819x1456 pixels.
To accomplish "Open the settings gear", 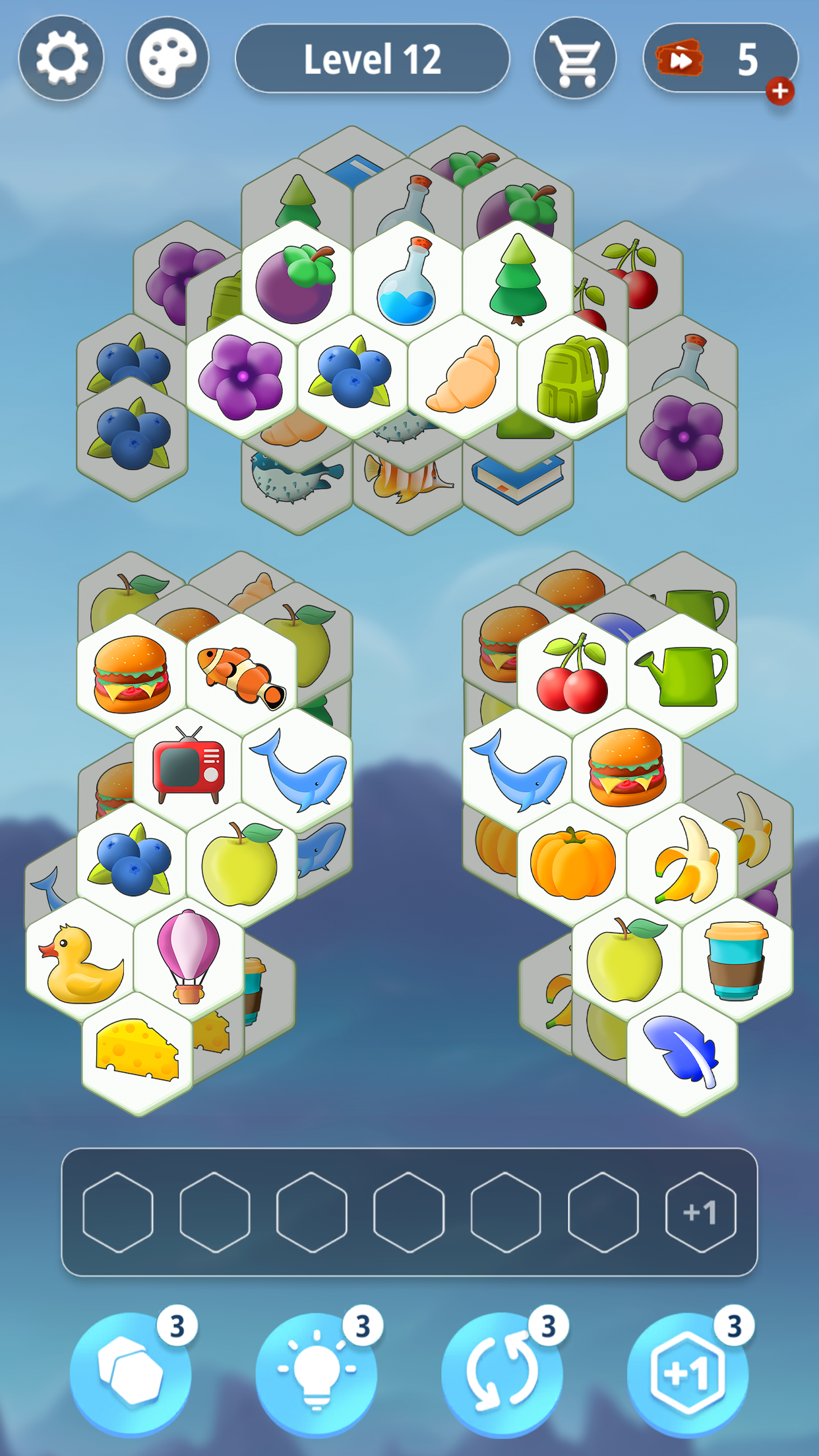I will coord(61,58).
